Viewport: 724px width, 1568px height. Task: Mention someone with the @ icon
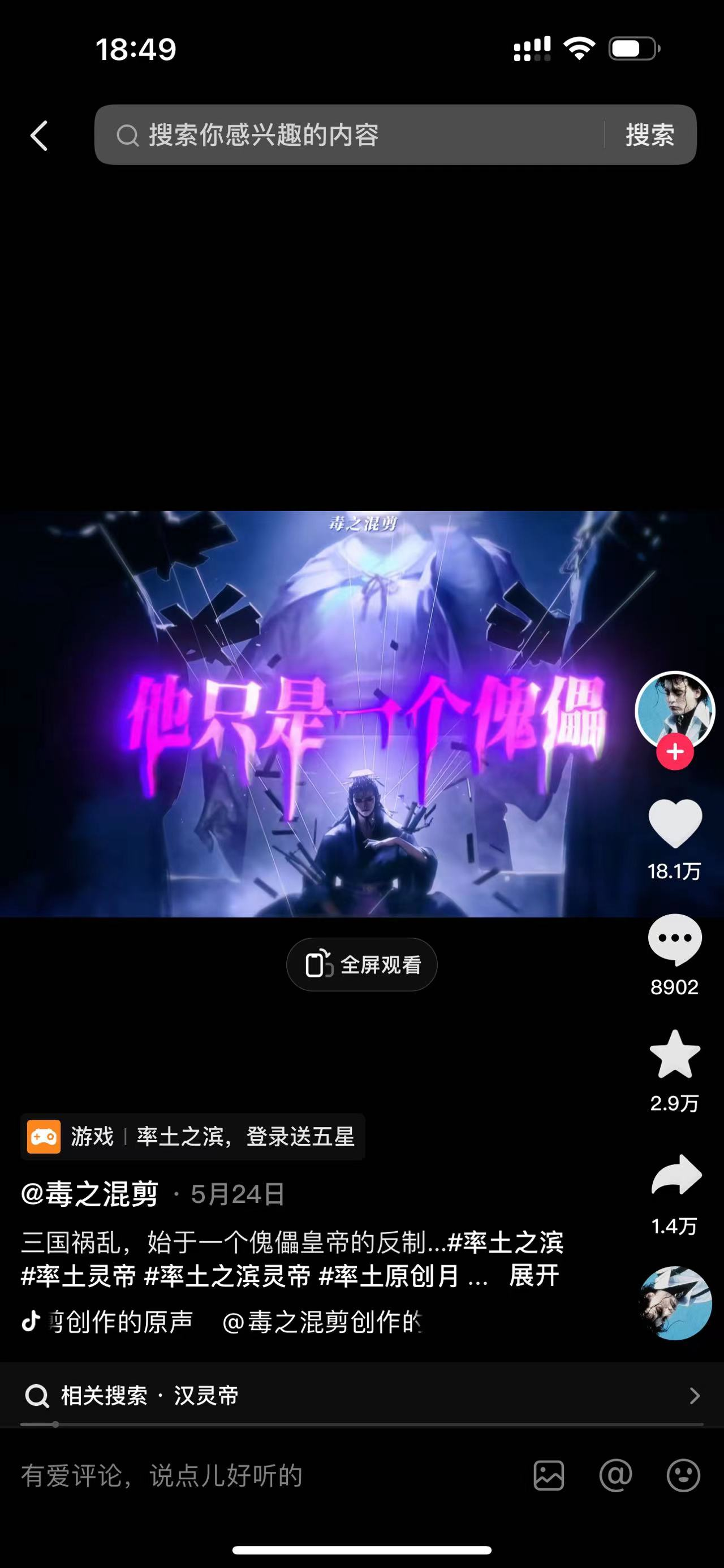[x=615, y=1475]
